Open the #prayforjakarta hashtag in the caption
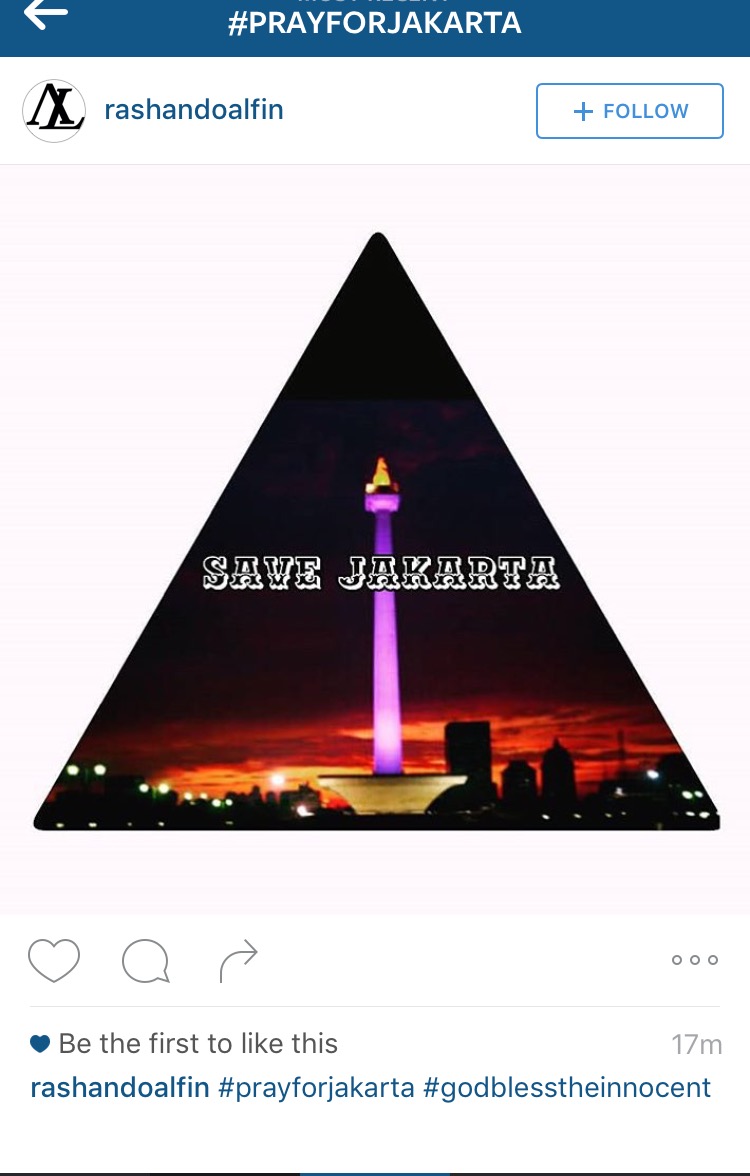750x1176 pixels. coord(316,1087)
